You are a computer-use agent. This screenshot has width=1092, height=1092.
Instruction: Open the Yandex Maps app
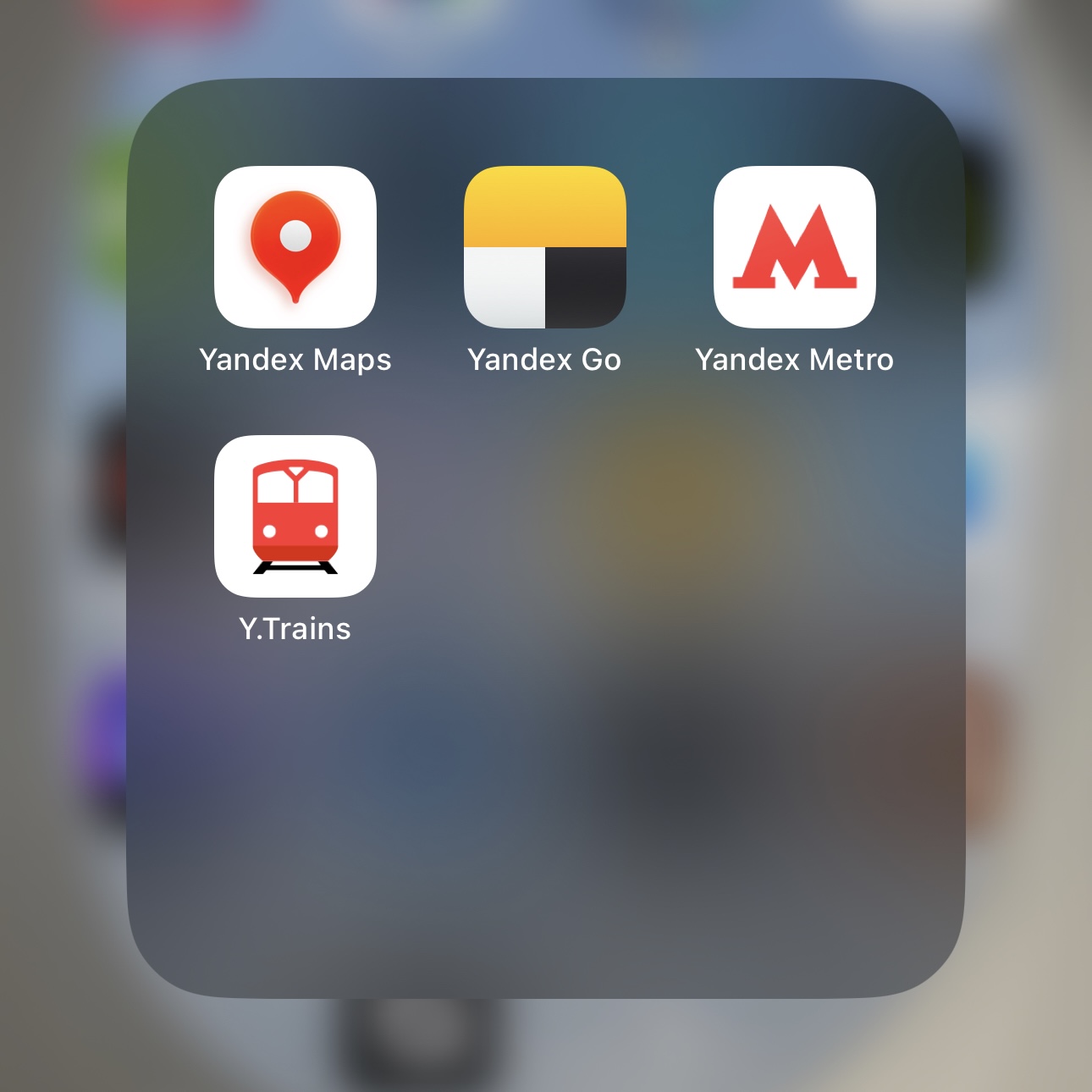(x=295, y=247)
